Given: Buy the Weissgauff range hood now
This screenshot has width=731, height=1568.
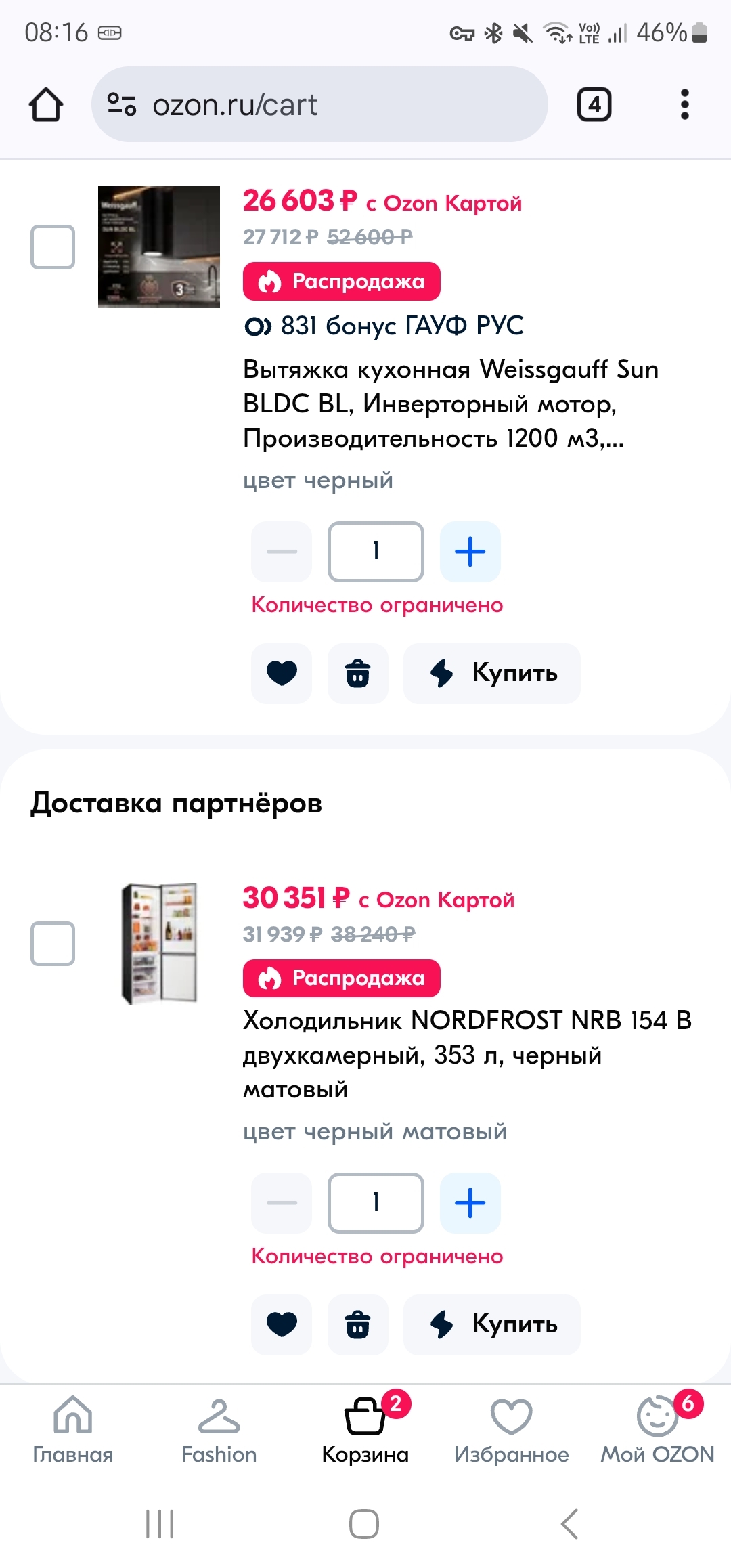Looking at the screenshot, I should [492, 674].
